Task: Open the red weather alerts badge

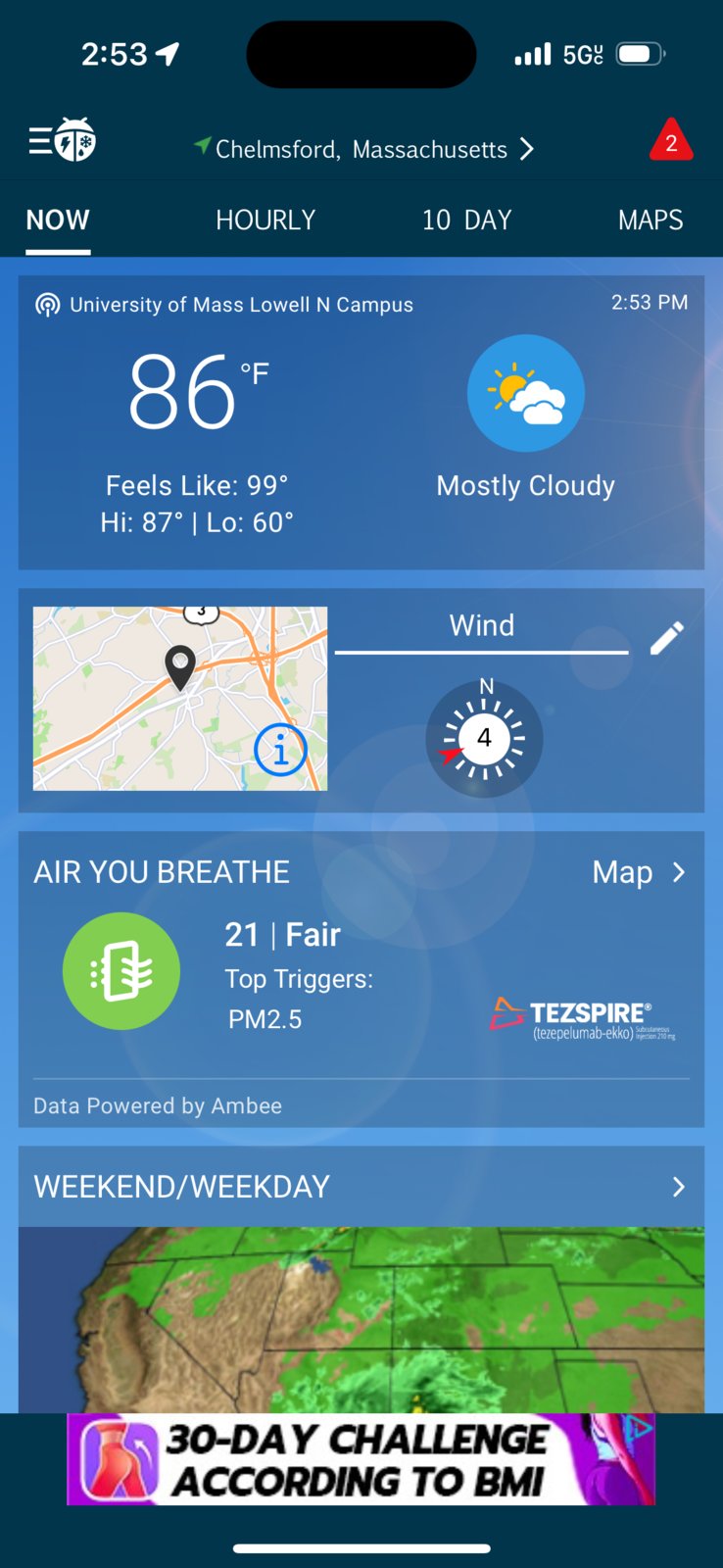Action: click(x=671, y=141)
